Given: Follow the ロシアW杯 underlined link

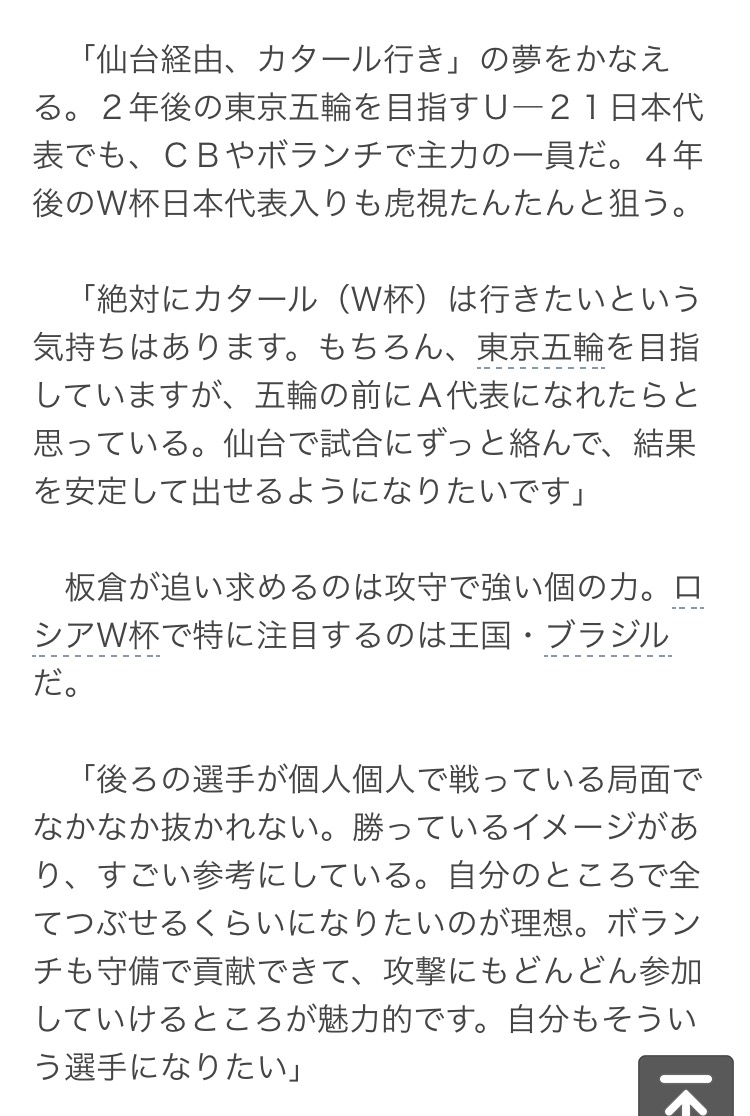Looking at the screenshot, I should [96, 634].
